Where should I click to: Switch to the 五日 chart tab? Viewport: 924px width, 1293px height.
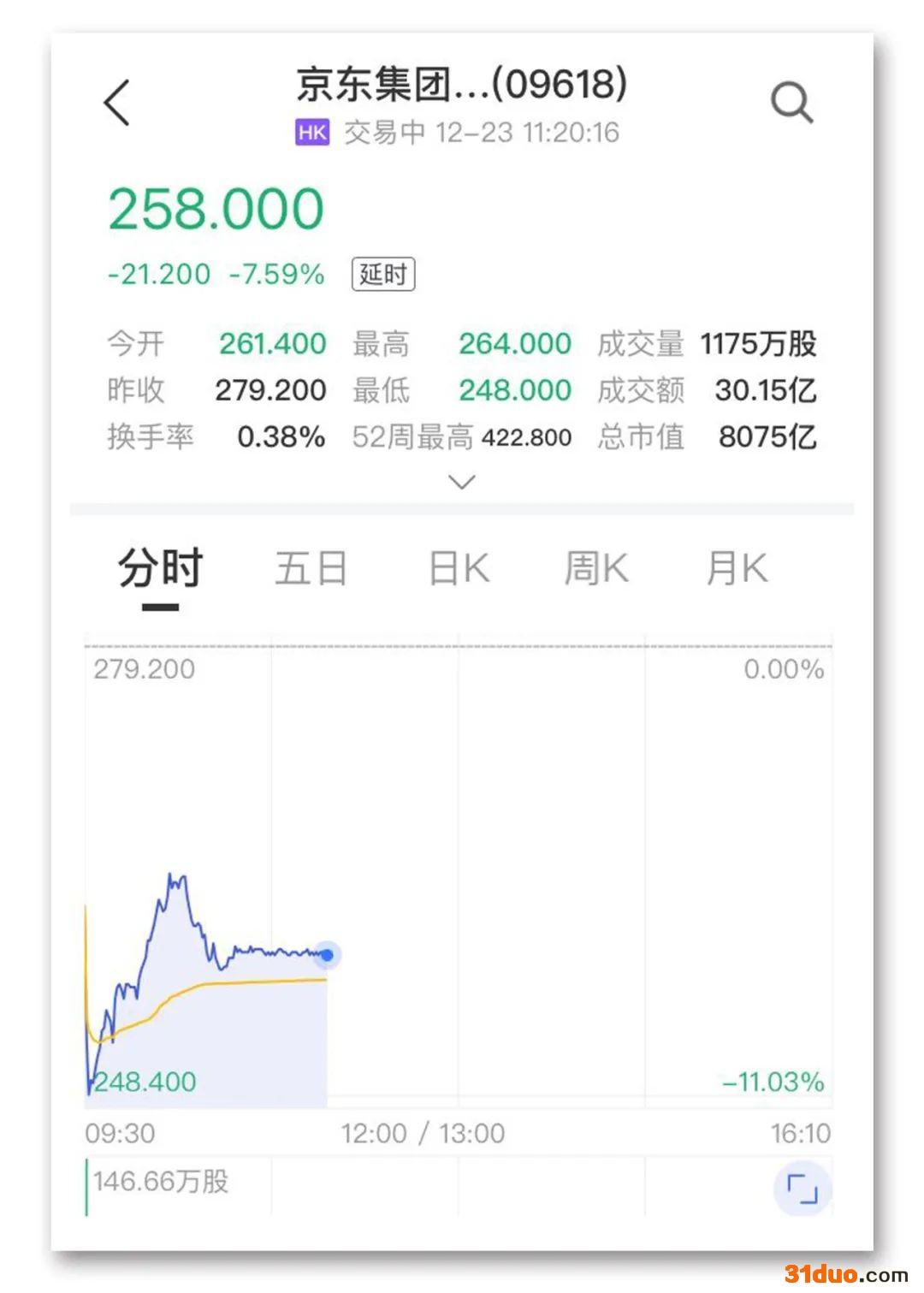(x=311, y=569)
